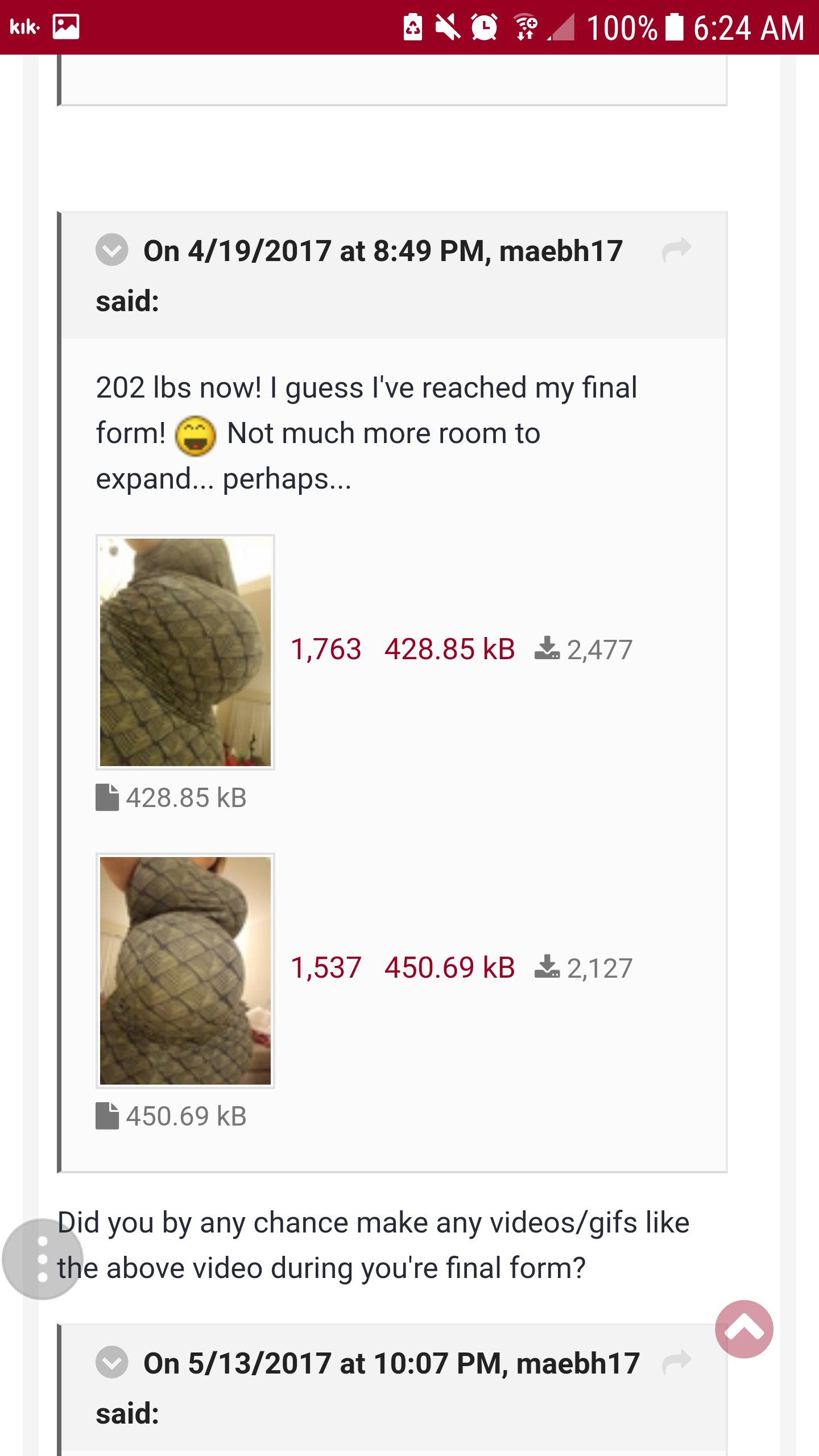Go to the original 5/13/2017 quoted post
Image resolution: width=819 pixels, height=1456 pixels.
click(x=676, y=1362)
